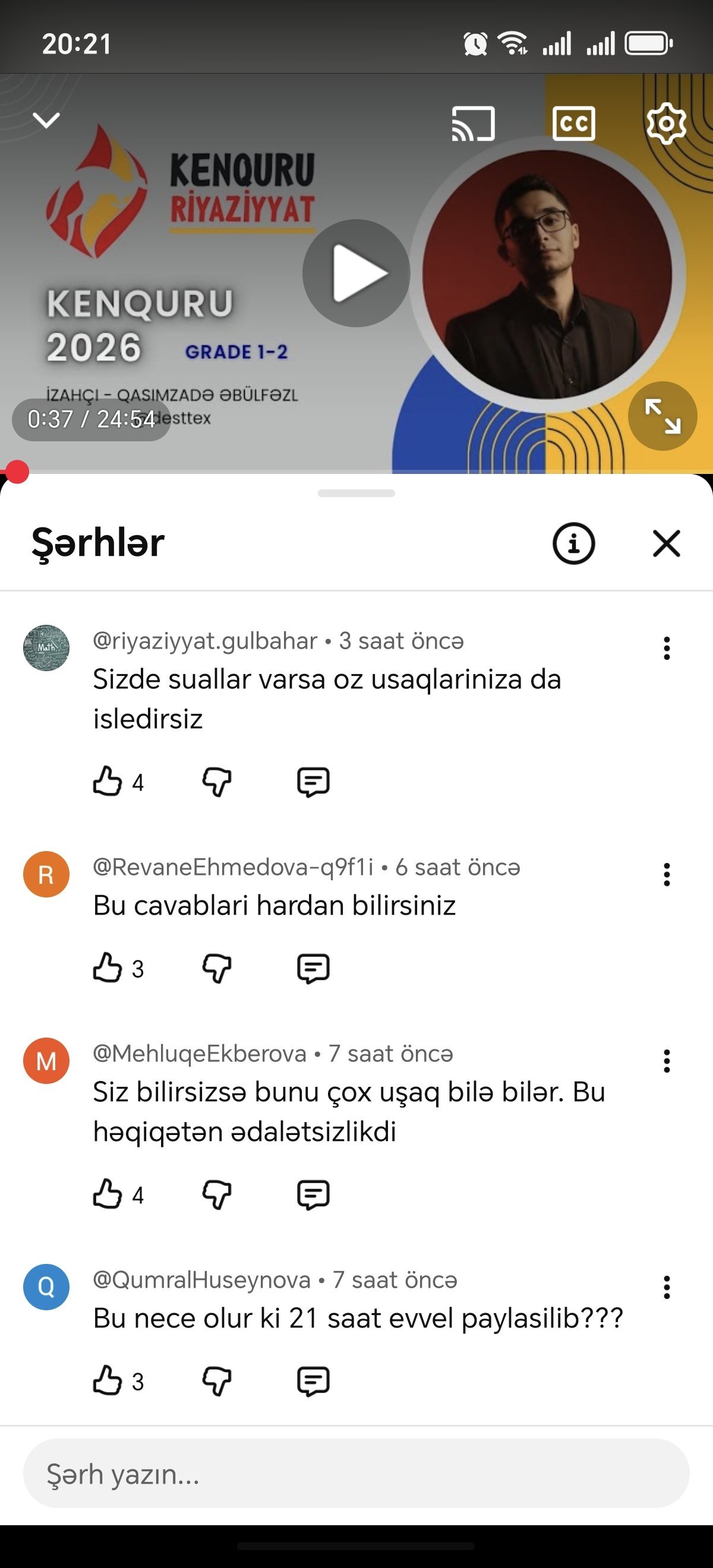This screenshot has height=1568, width=713.
Task: Open the comments info icon
Action: tap(573, 543)
